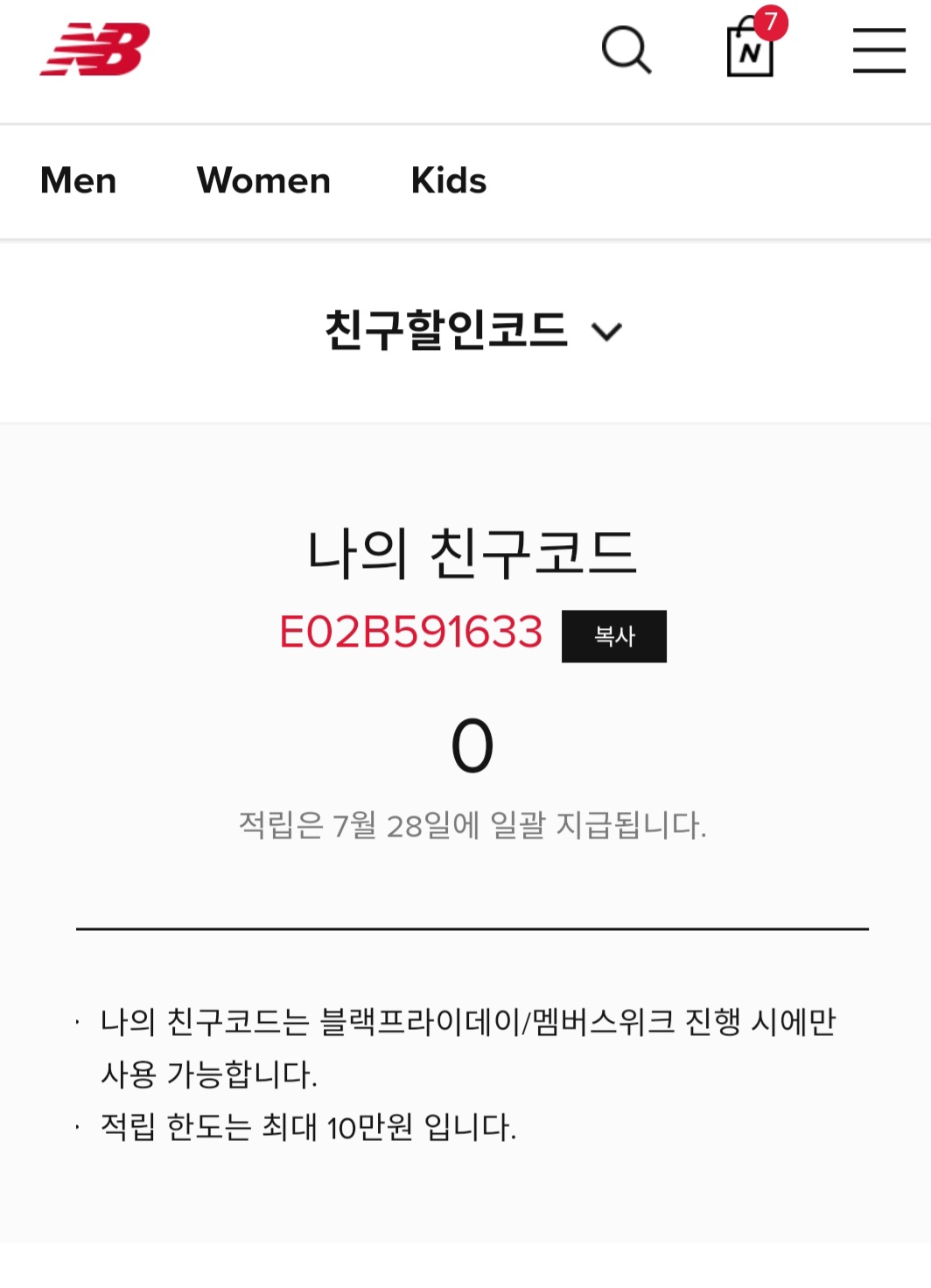Open the top-right navigation menu lines
The width and height of the screenshot is (931, 1288).
[x=878, y=50]
